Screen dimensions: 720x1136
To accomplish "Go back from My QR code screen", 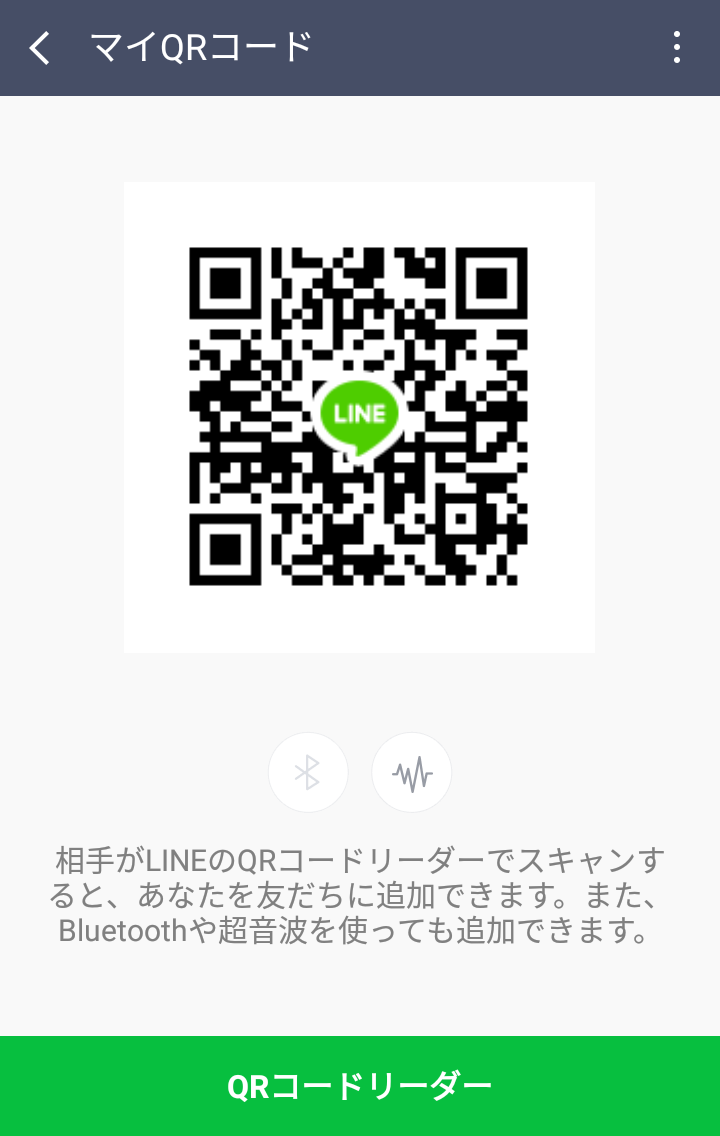I will 40,47.
